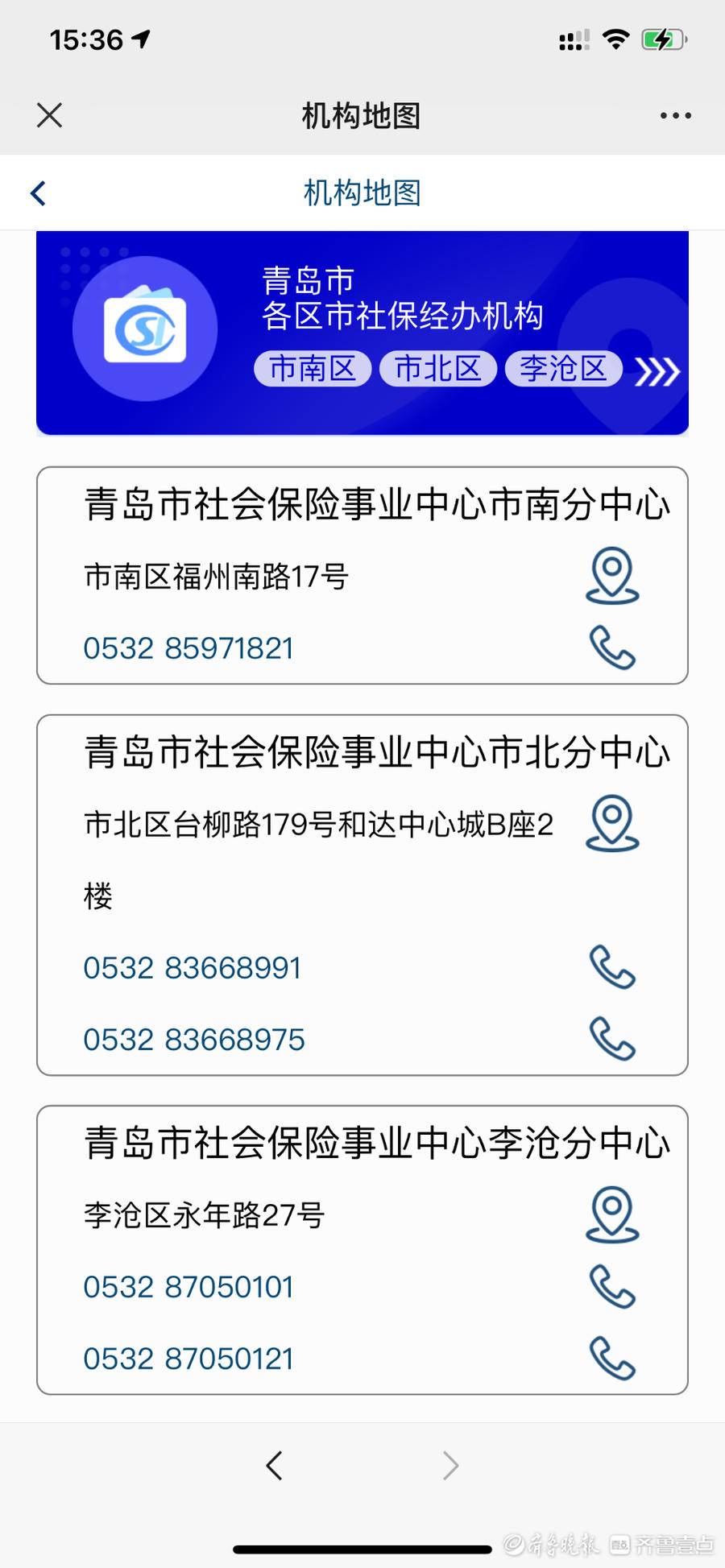This screenshot has height=1568, width=725.
Task: Call 0532 85971821
Action: pyautogui.click(x=612, y=647)
